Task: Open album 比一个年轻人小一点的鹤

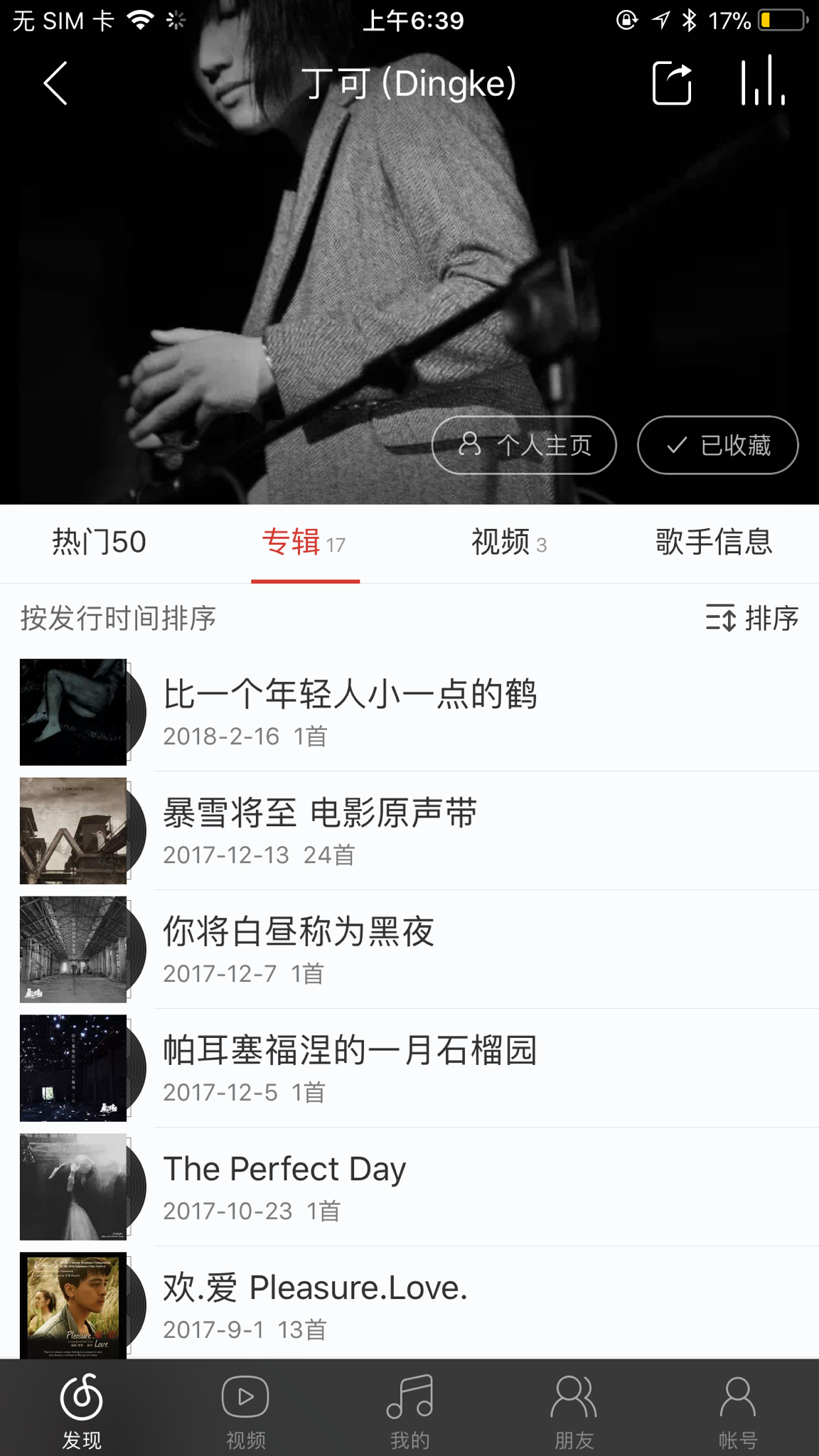Action: 409,712
